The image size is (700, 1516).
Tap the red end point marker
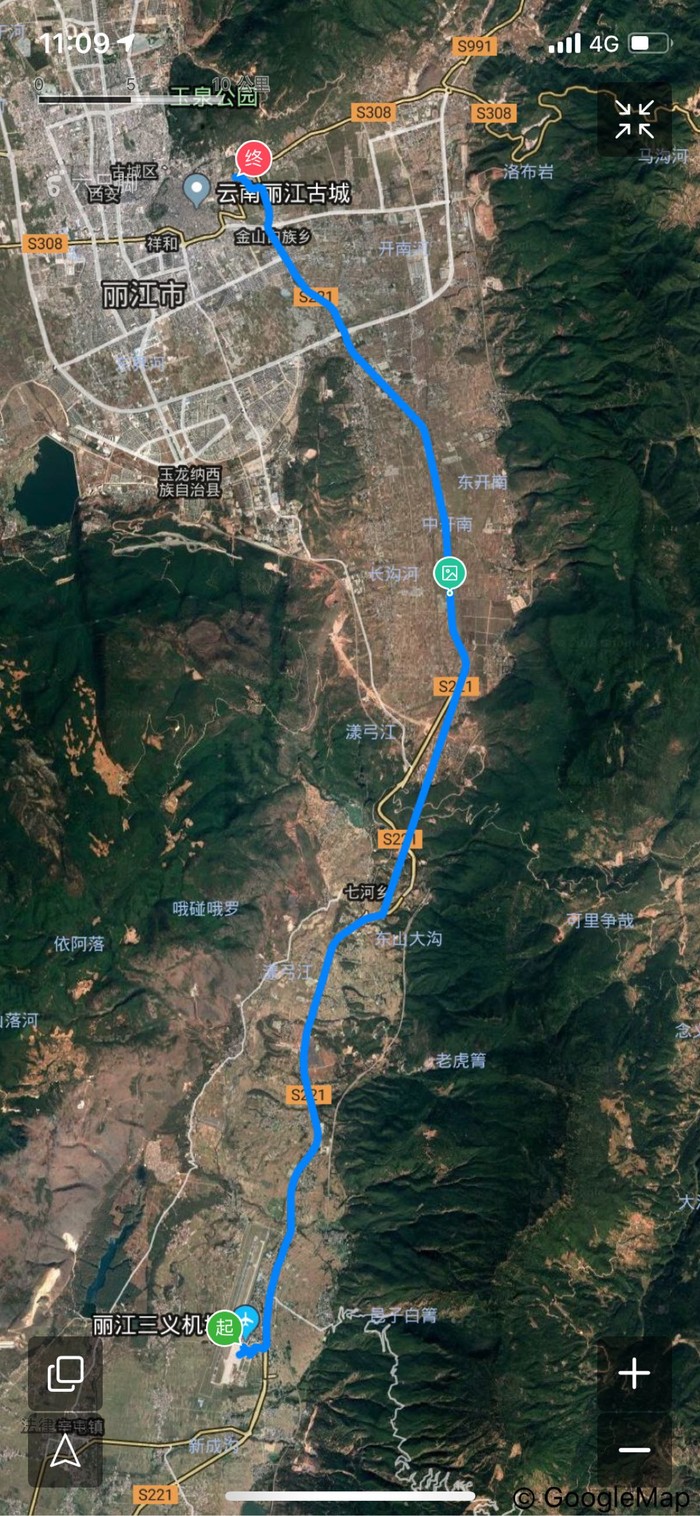pos(252,159)
